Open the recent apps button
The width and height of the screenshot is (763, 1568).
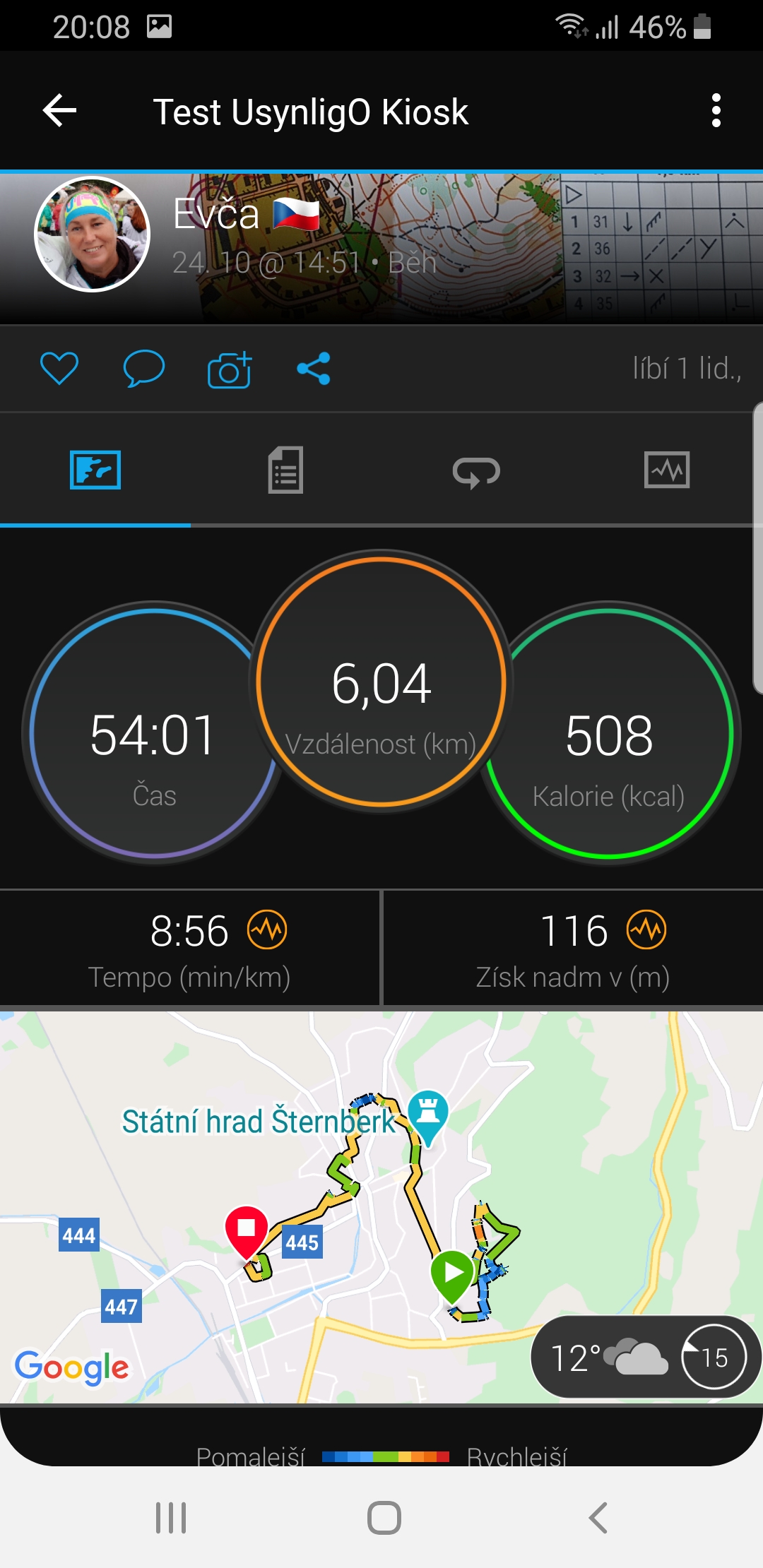pos(171,1517)
